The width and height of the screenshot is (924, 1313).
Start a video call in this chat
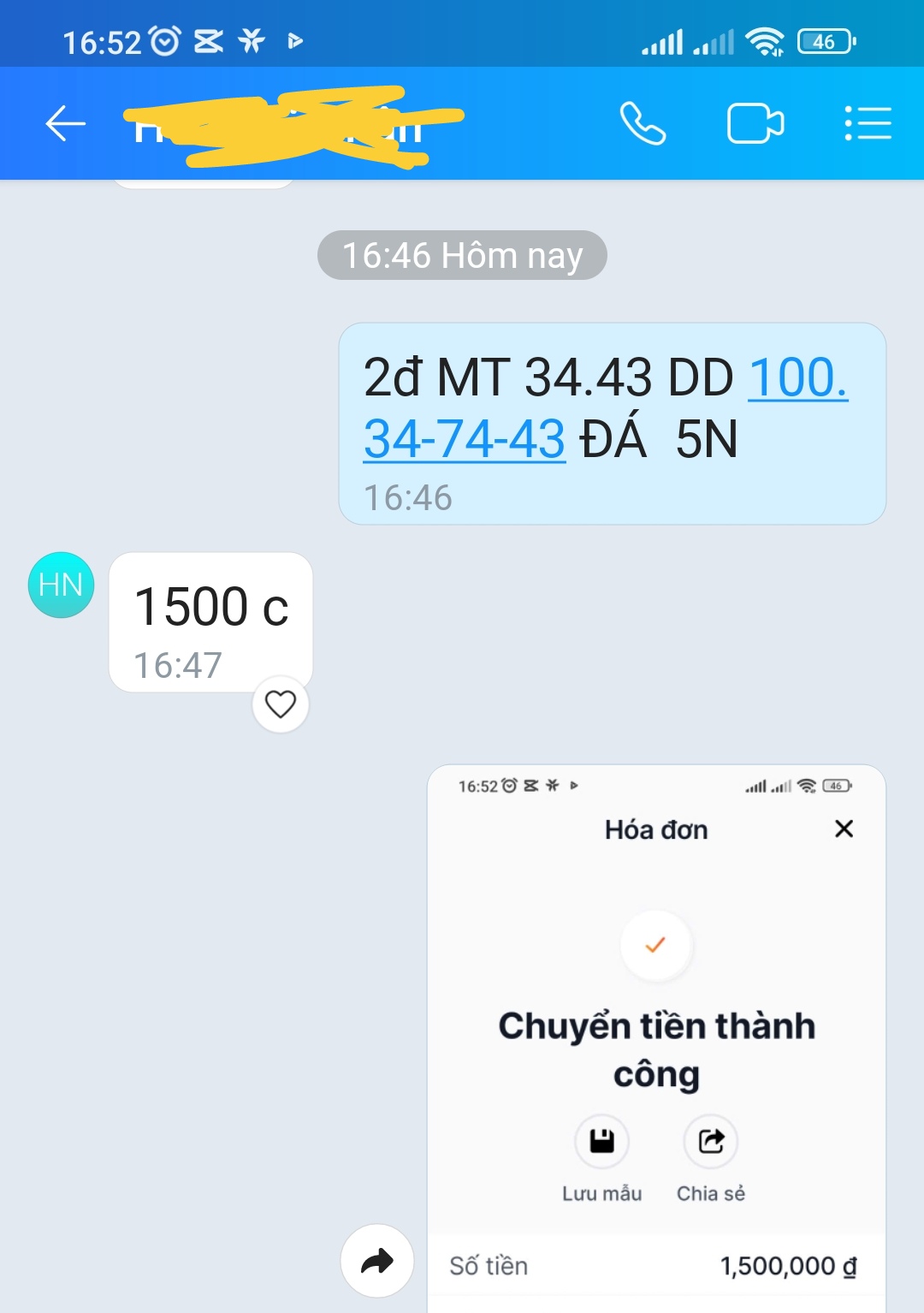755,124
